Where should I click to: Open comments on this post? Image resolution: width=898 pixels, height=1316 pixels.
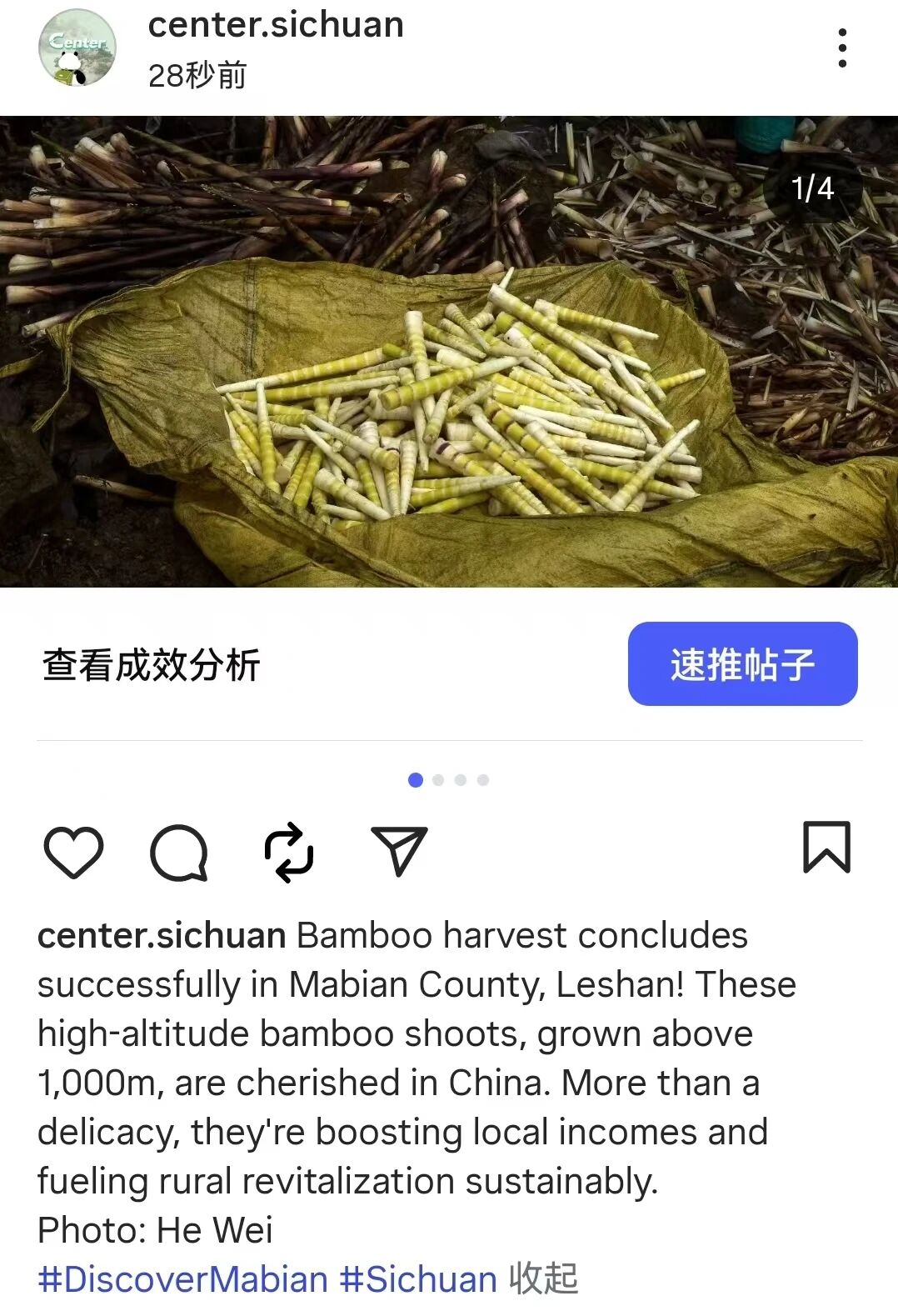click(179, 852)
